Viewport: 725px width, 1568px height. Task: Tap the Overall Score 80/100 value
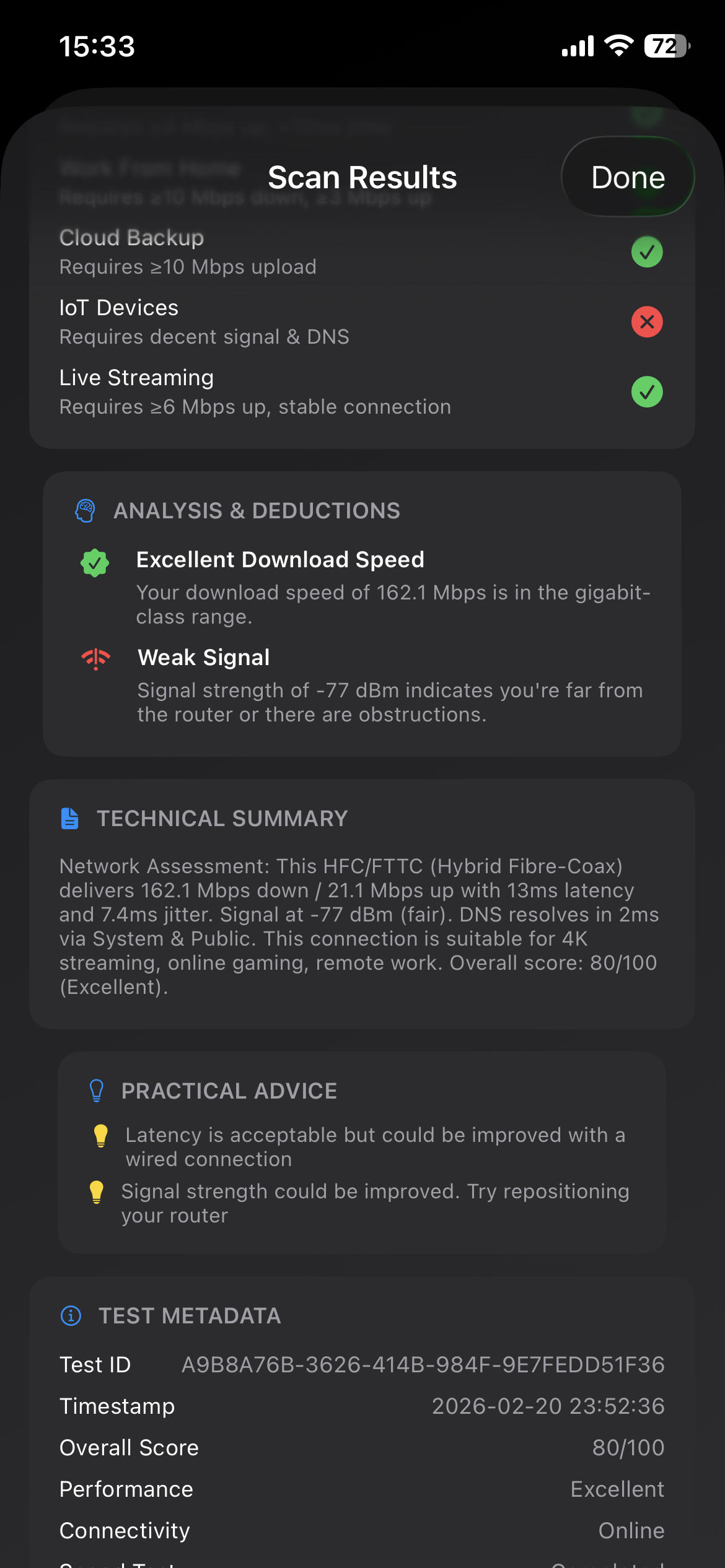(x=627, y=1447)
